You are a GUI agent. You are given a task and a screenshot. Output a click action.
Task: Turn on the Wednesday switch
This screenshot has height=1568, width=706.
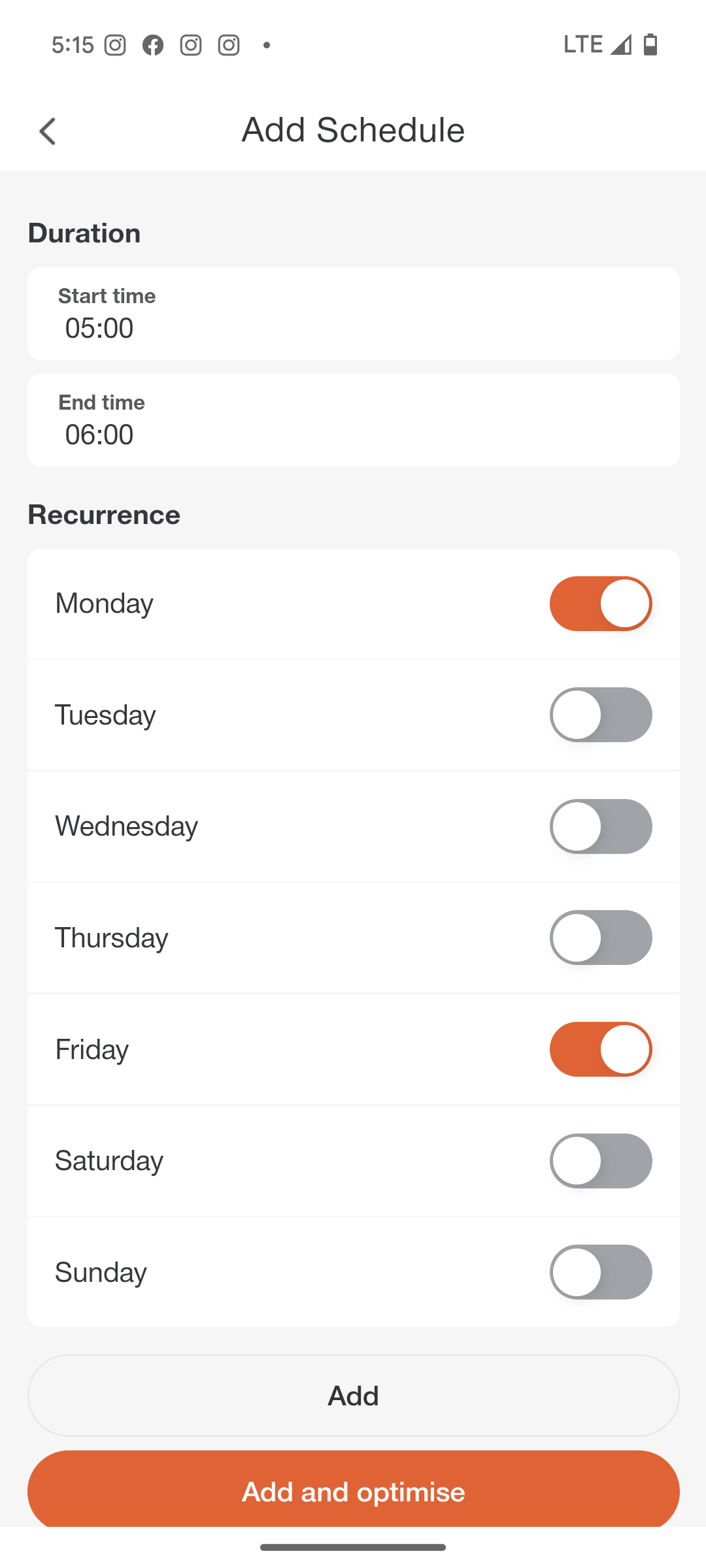[x=601, y=826]
